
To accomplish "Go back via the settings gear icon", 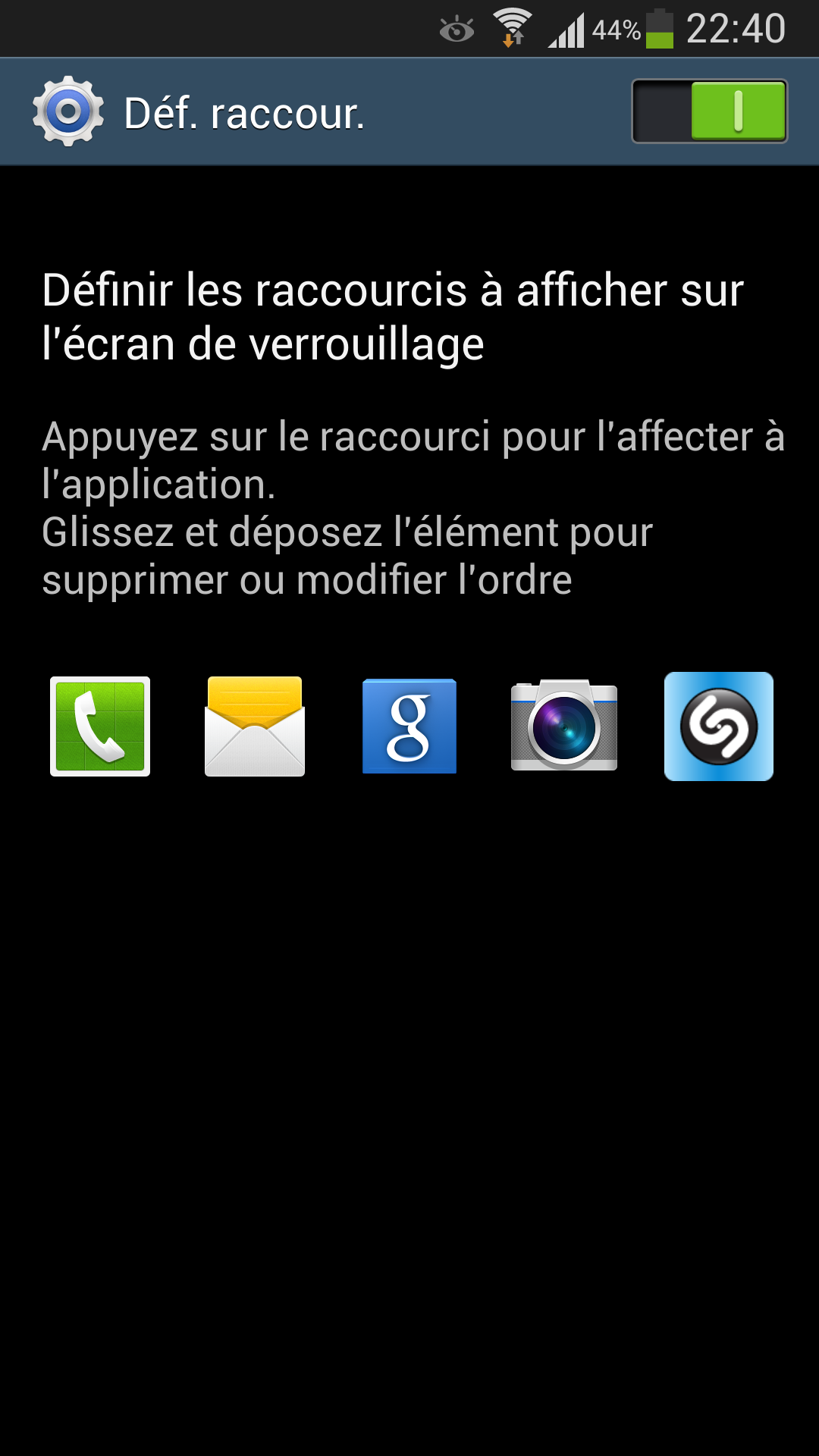I will 68,112.
